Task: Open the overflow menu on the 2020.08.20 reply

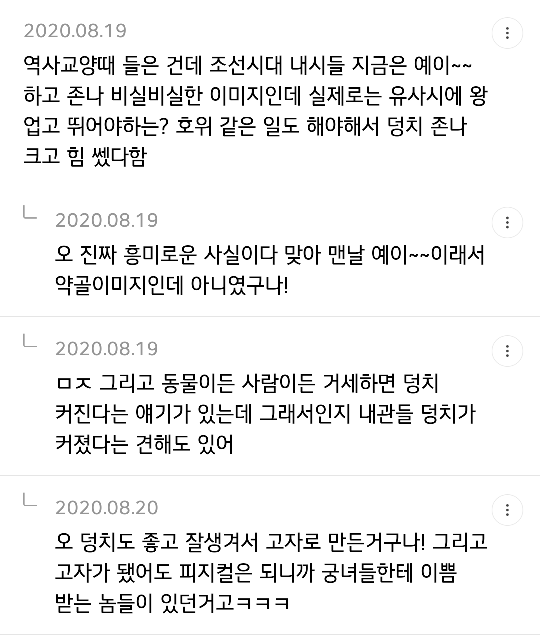Action: click(x=507, y=510)
